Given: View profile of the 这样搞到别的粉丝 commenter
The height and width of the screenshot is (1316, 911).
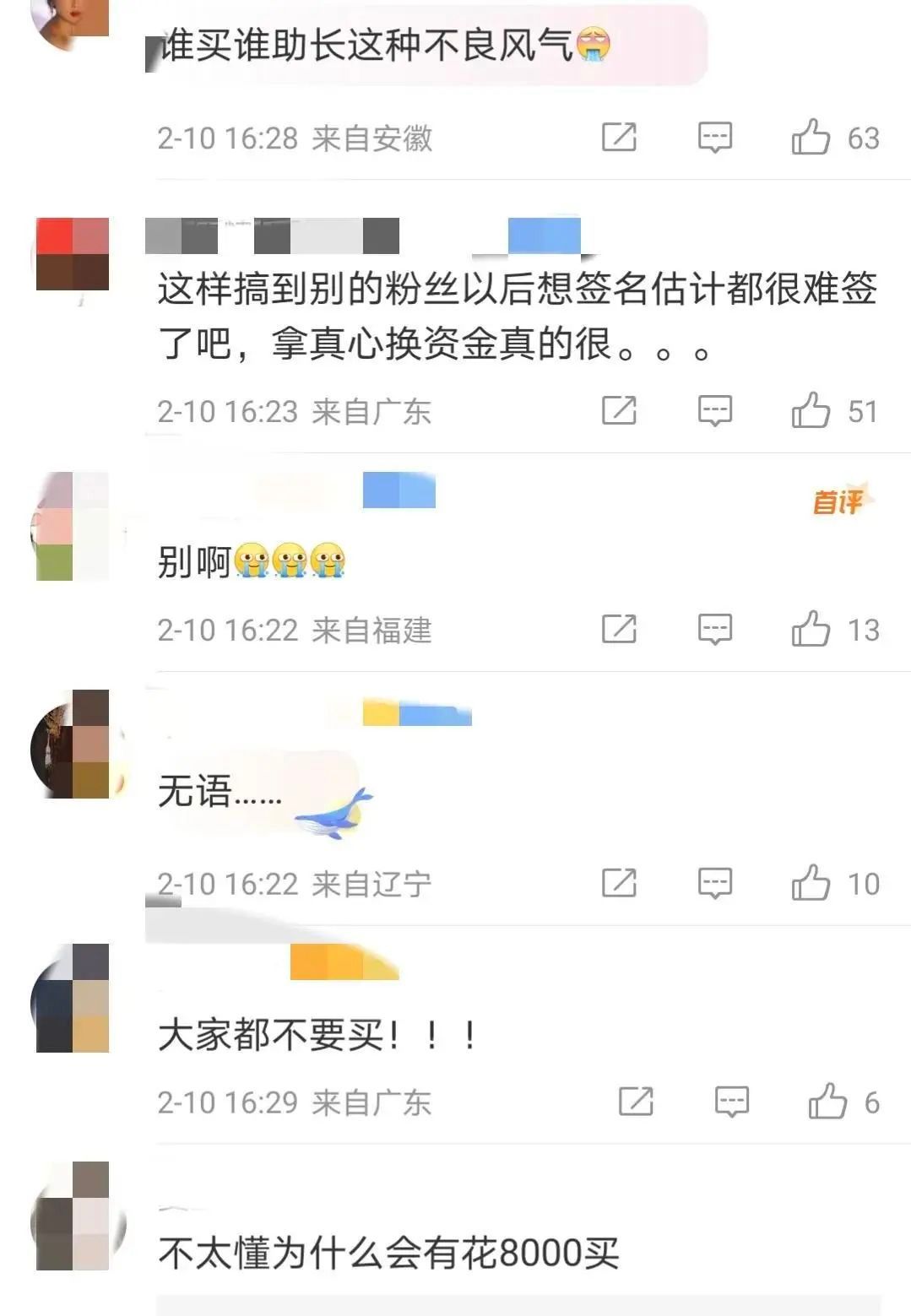Looking at the screenshot, I should click(x=73, y=254).
